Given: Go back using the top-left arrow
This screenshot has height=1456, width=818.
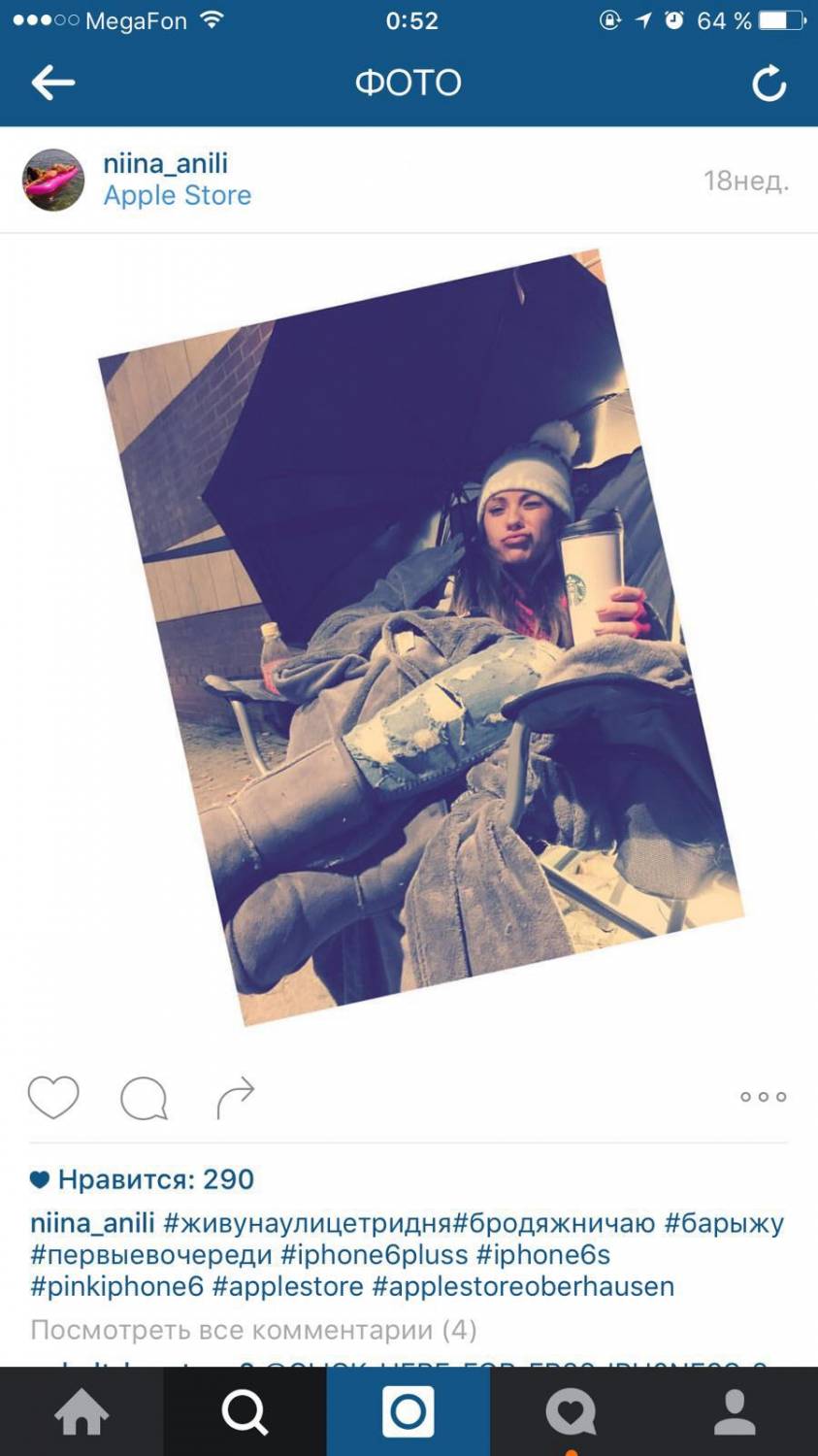Looking at the screenshot, I should (52, 83).
